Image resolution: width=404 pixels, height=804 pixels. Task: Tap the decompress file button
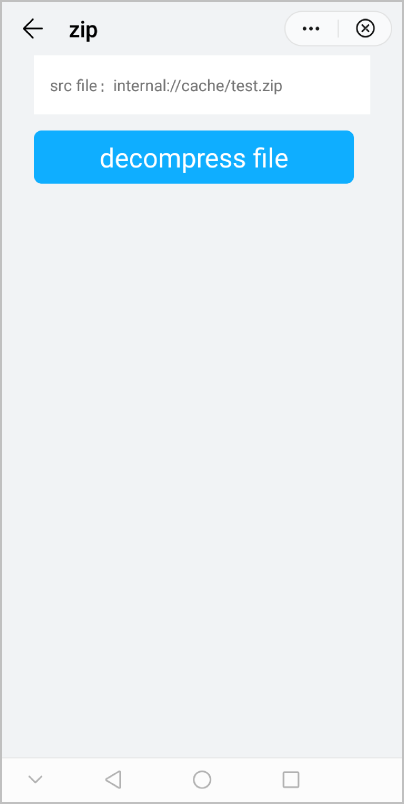[x=194, y=157]
